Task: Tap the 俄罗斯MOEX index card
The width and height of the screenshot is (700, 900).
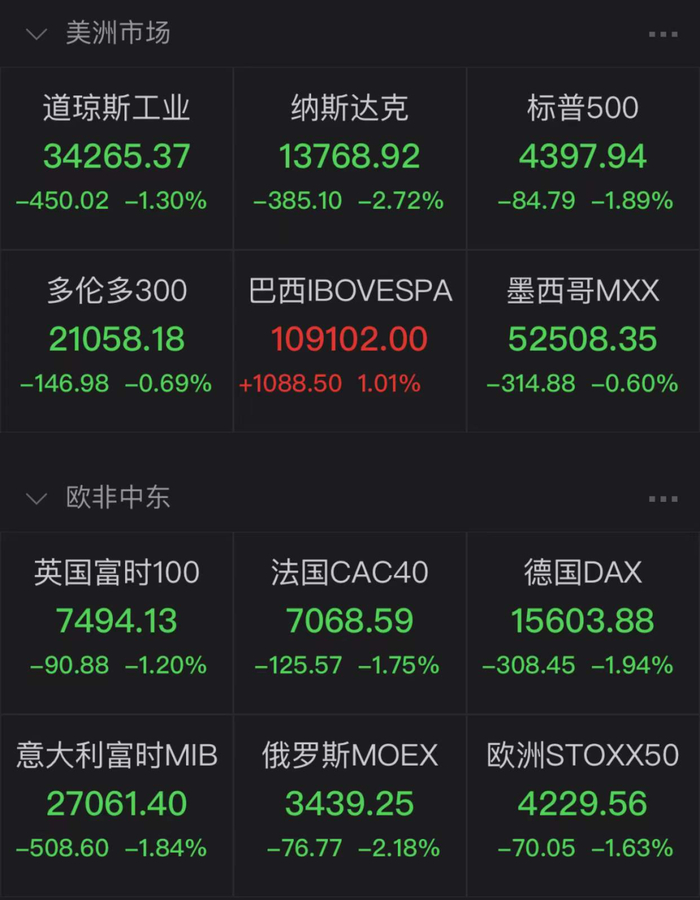Action: pyautogui.click(x=350, y=804)
